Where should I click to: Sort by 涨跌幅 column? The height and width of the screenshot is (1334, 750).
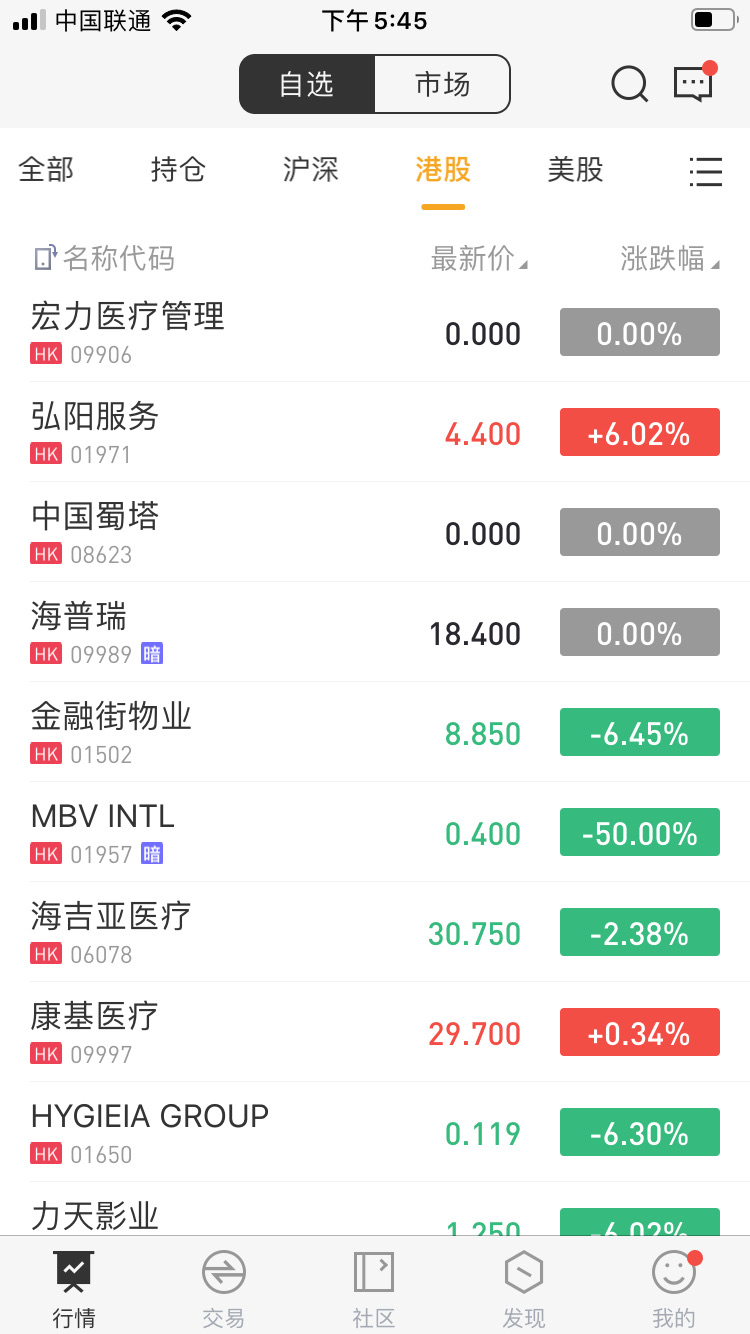(670, 258)
